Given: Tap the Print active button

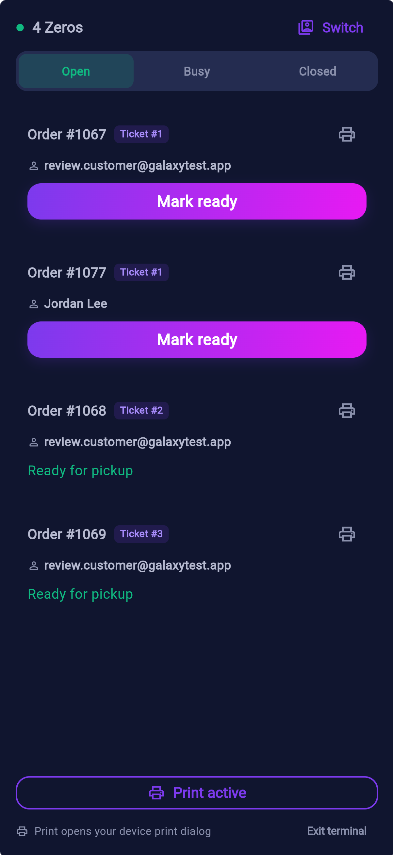Looking at the screenshot, I should pos(197,792).
